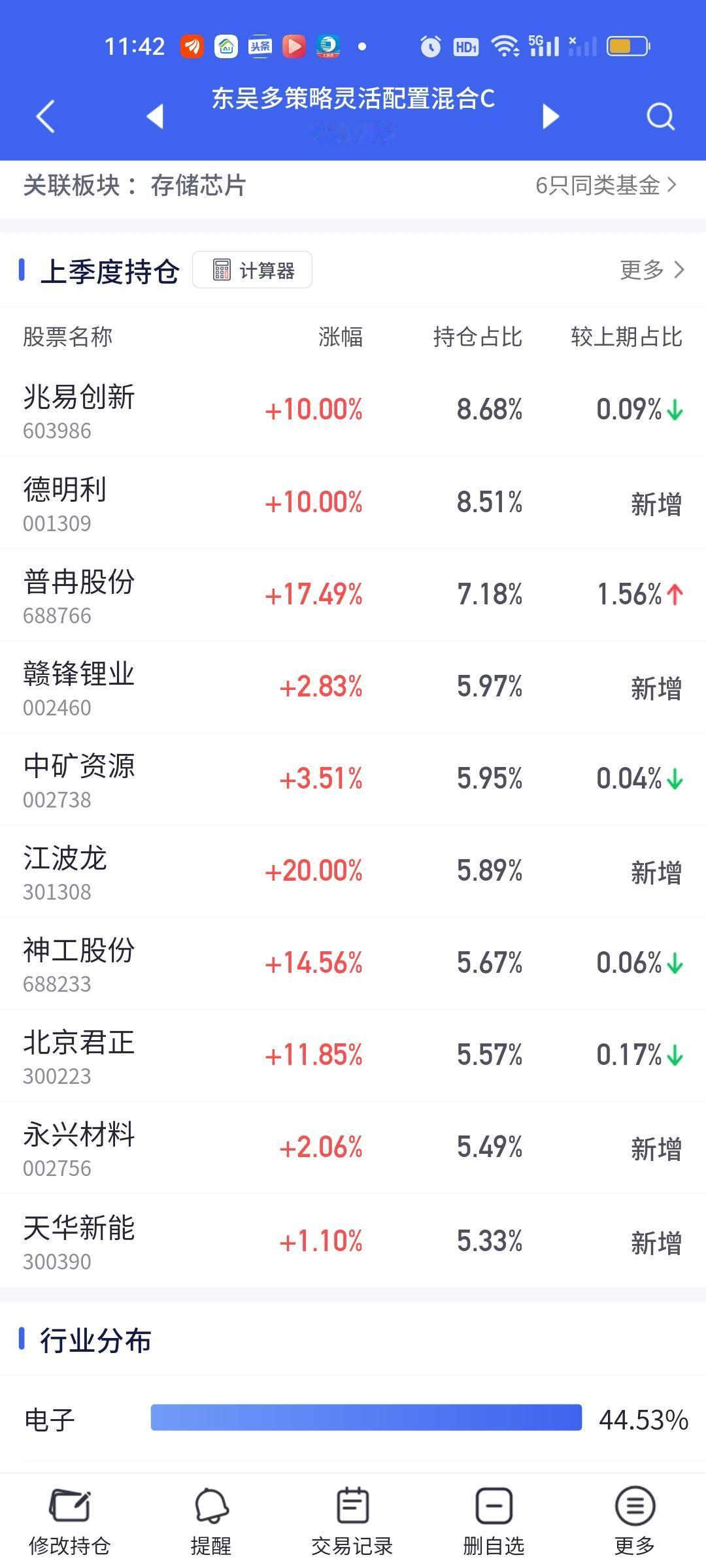Screen dimensions: 706x1568
Task: Open the search icon
Action: click(x=660, y=117)
